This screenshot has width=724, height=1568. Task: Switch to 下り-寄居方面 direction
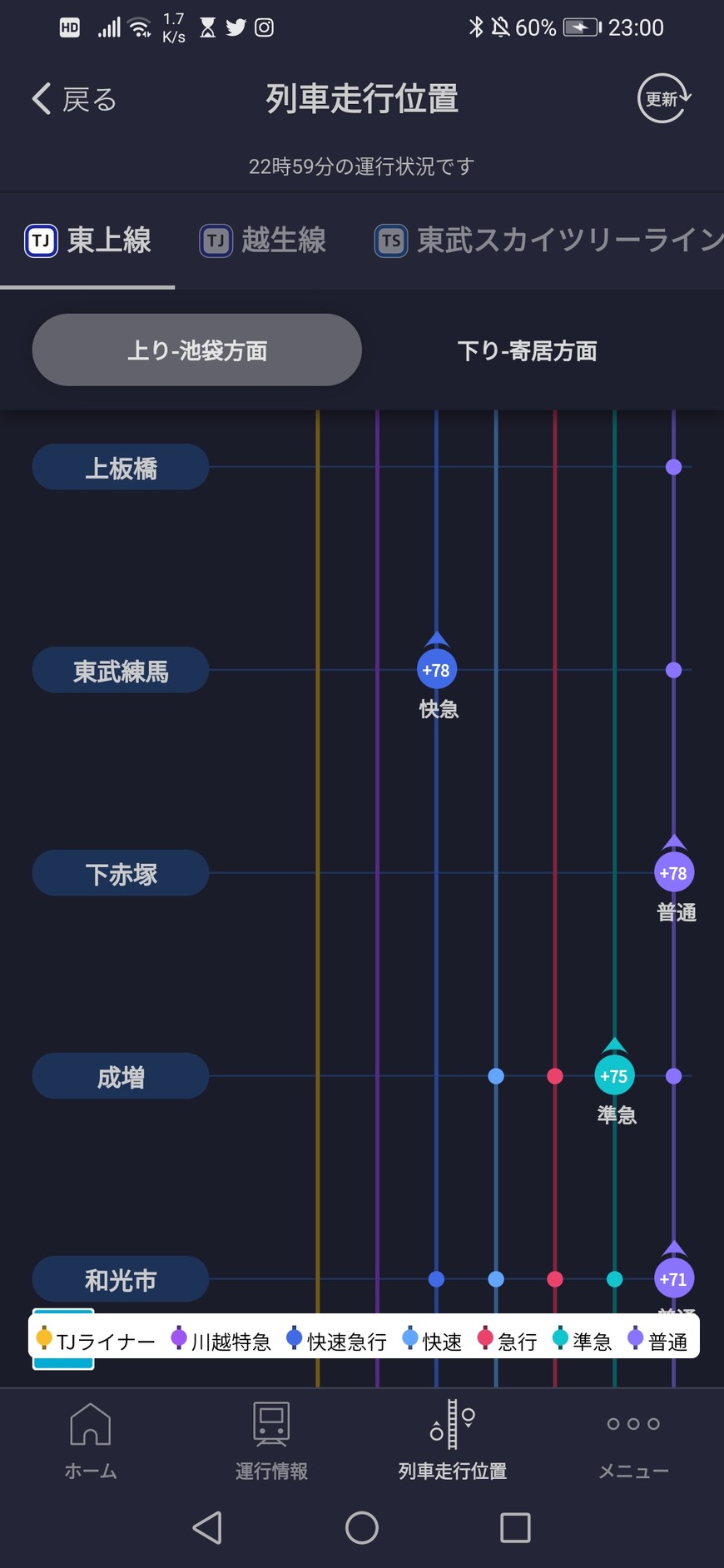[x=527, y=350]
